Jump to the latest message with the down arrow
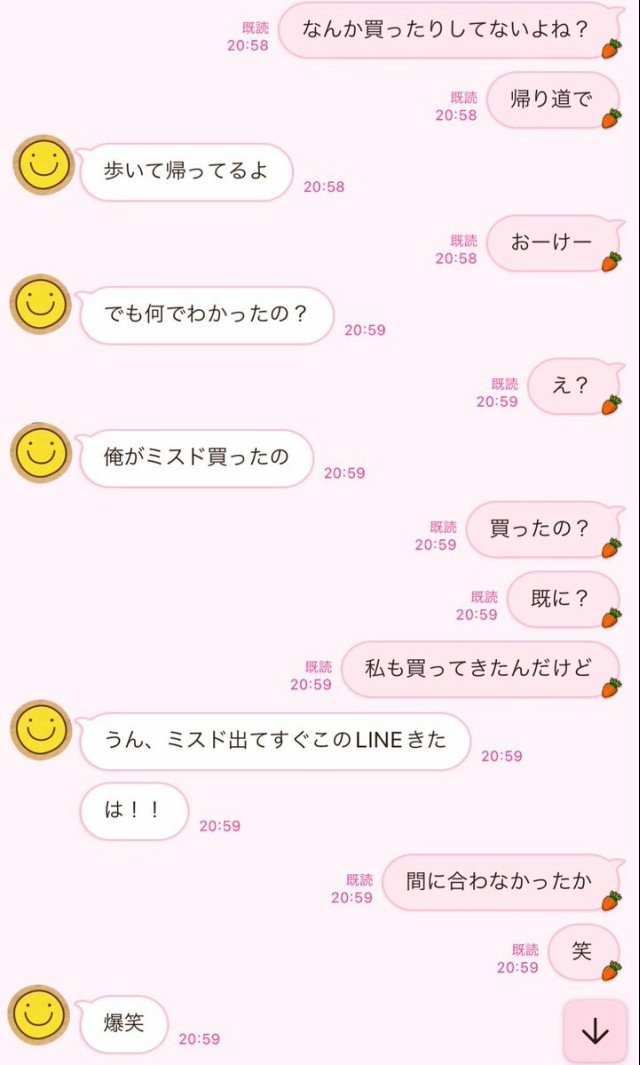Viewport: 640px width, 1065px height. (x=595, y=1030)
